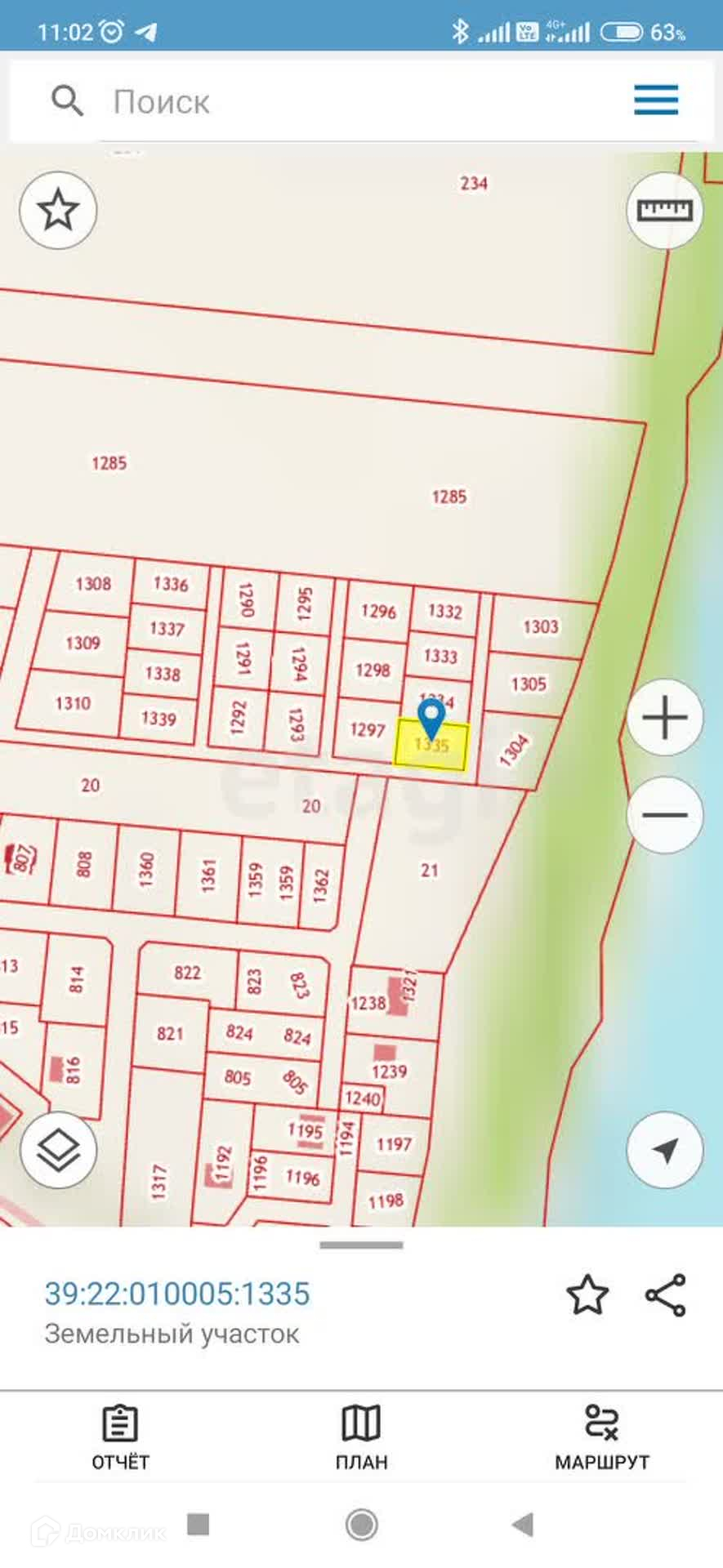Add parcel 1335 to favorites

coord(587,1295)
